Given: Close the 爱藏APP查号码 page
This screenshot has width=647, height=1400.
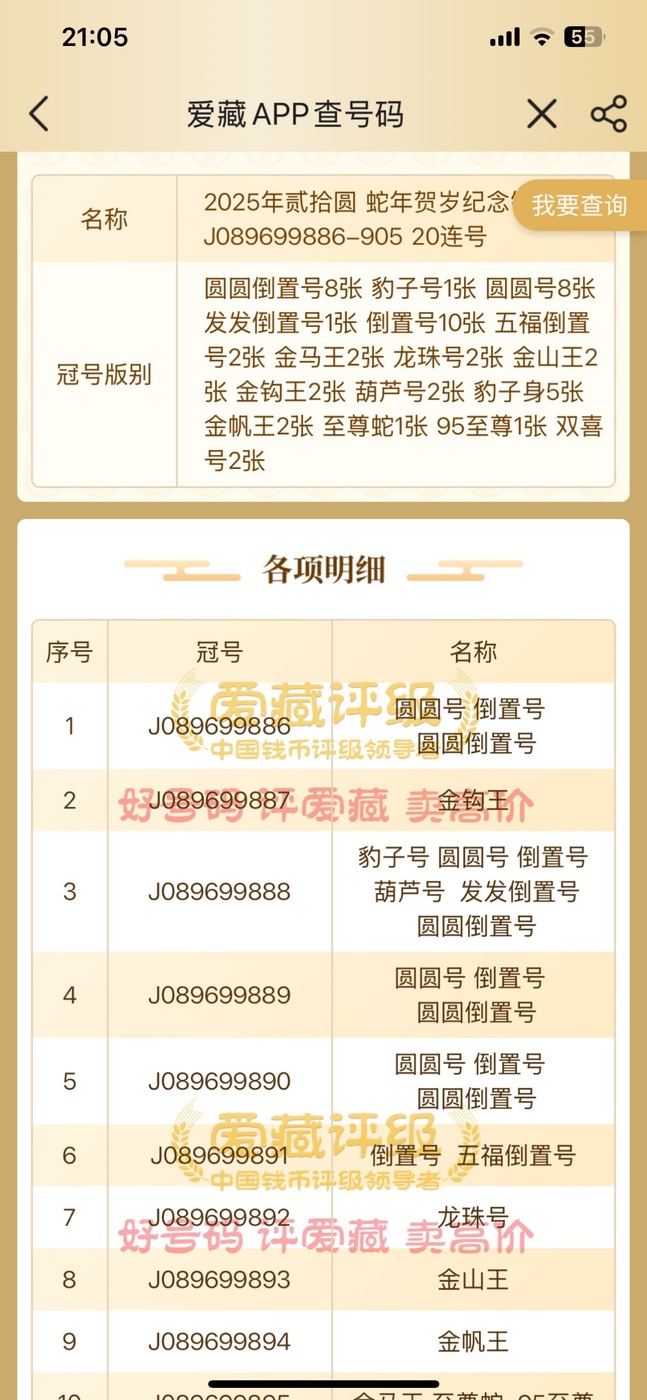Looking at the screenshot, I should pyautogui.click(x=541, y=114).
